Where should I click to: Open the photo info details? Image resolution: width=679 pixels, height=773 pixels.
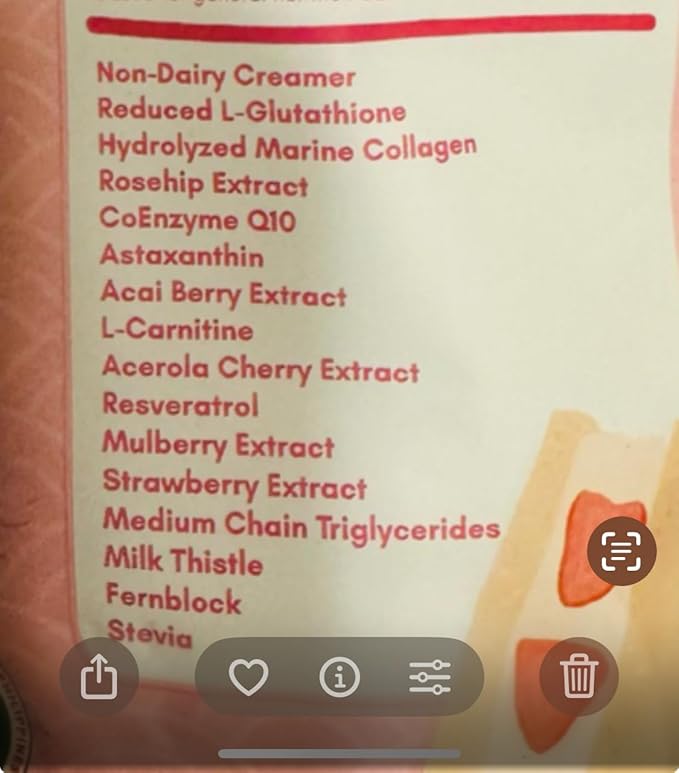point(339,677)
